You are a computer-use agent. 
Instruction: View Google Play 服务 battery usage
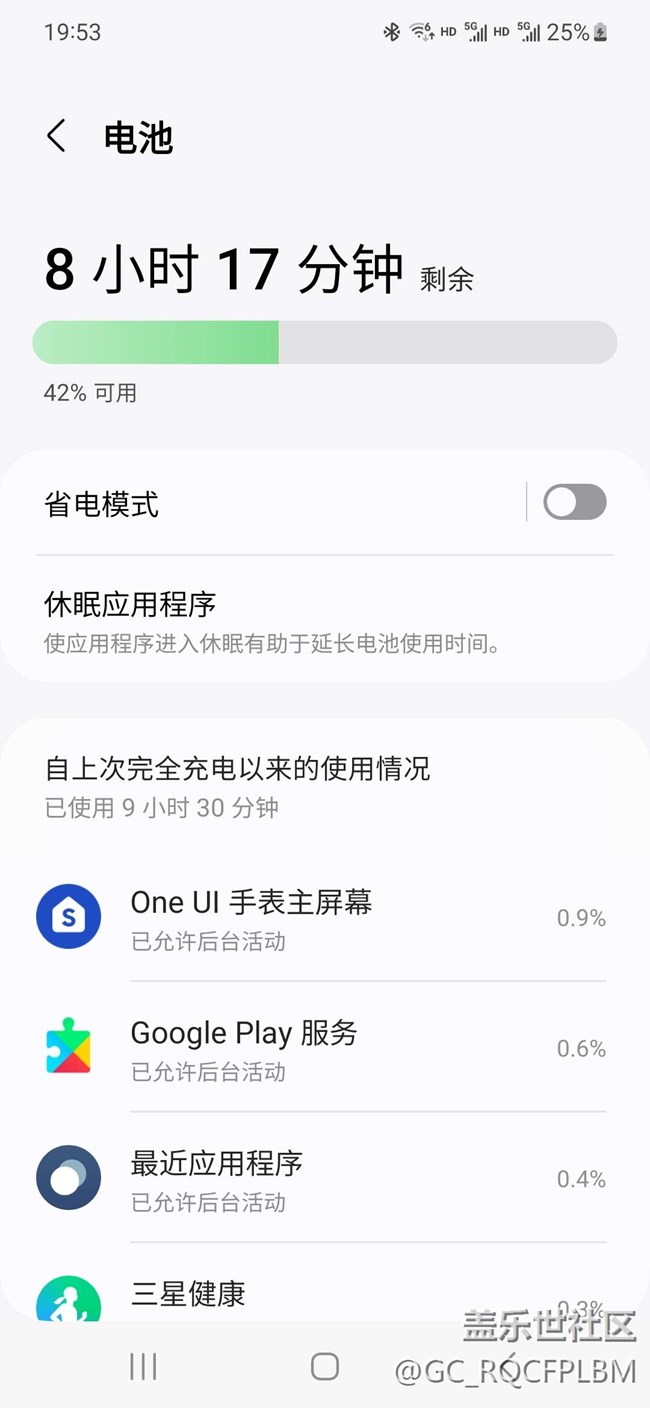[x=320, y=1048]
